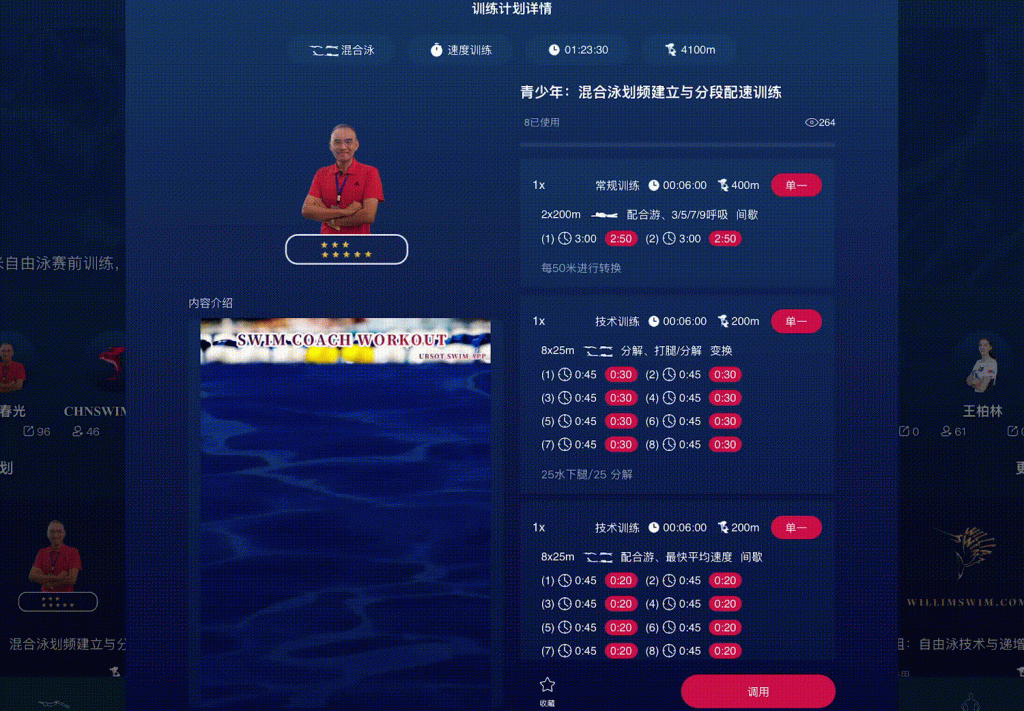Screen dimensions: 1024x711
Task: Tap 单一 button on the 最快平均速度 set
Action: [796, 527]
